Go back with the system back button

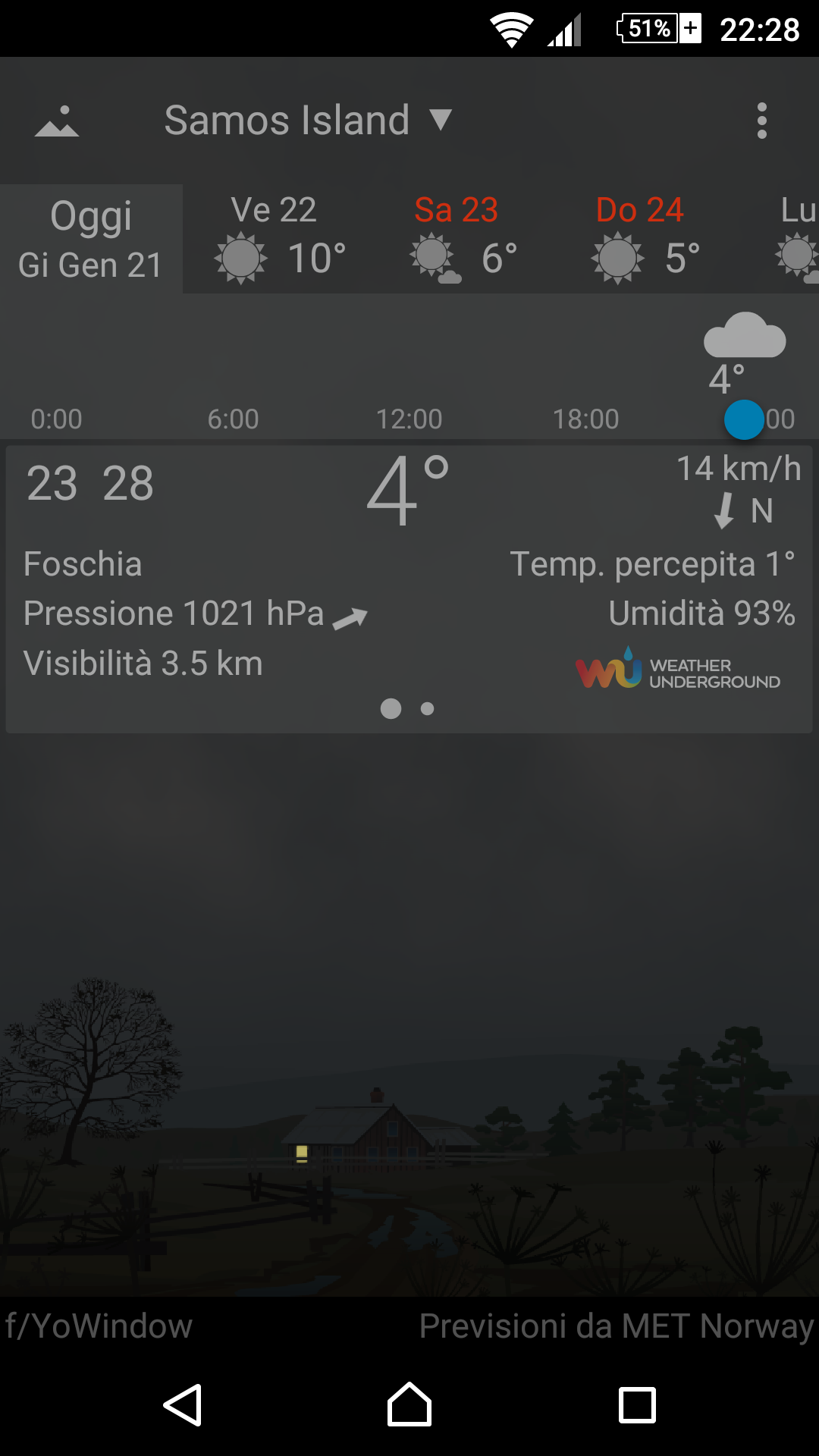click(x=183, y=1405)
